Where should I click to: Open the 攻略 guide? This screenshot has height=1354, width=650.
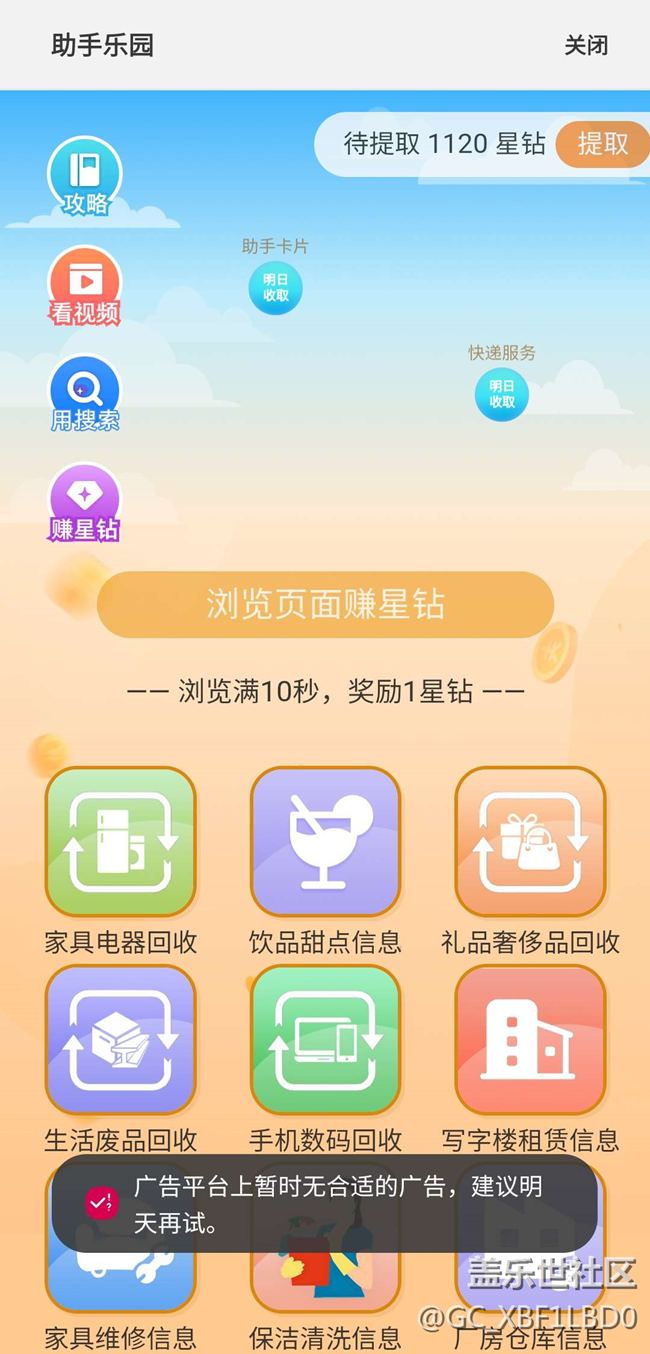[x=85, y=178]
